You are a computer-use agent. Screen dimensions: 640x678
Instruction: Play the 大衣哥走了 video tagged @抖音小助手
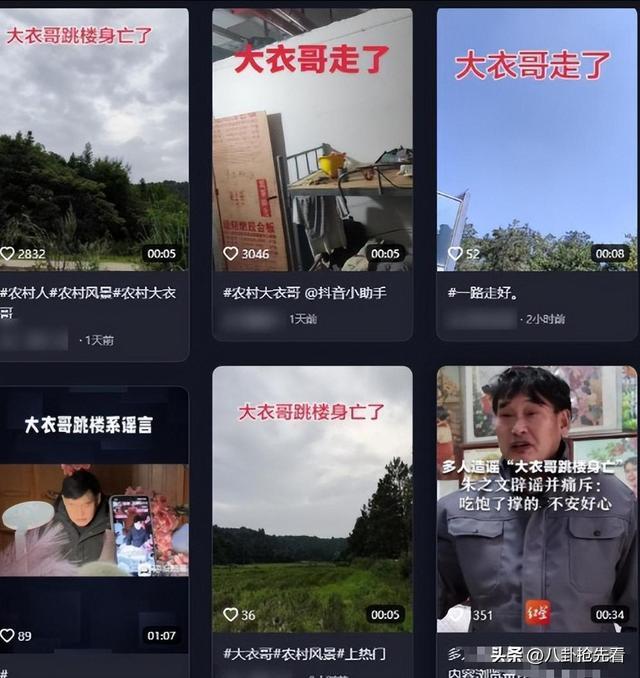point(312,140)
